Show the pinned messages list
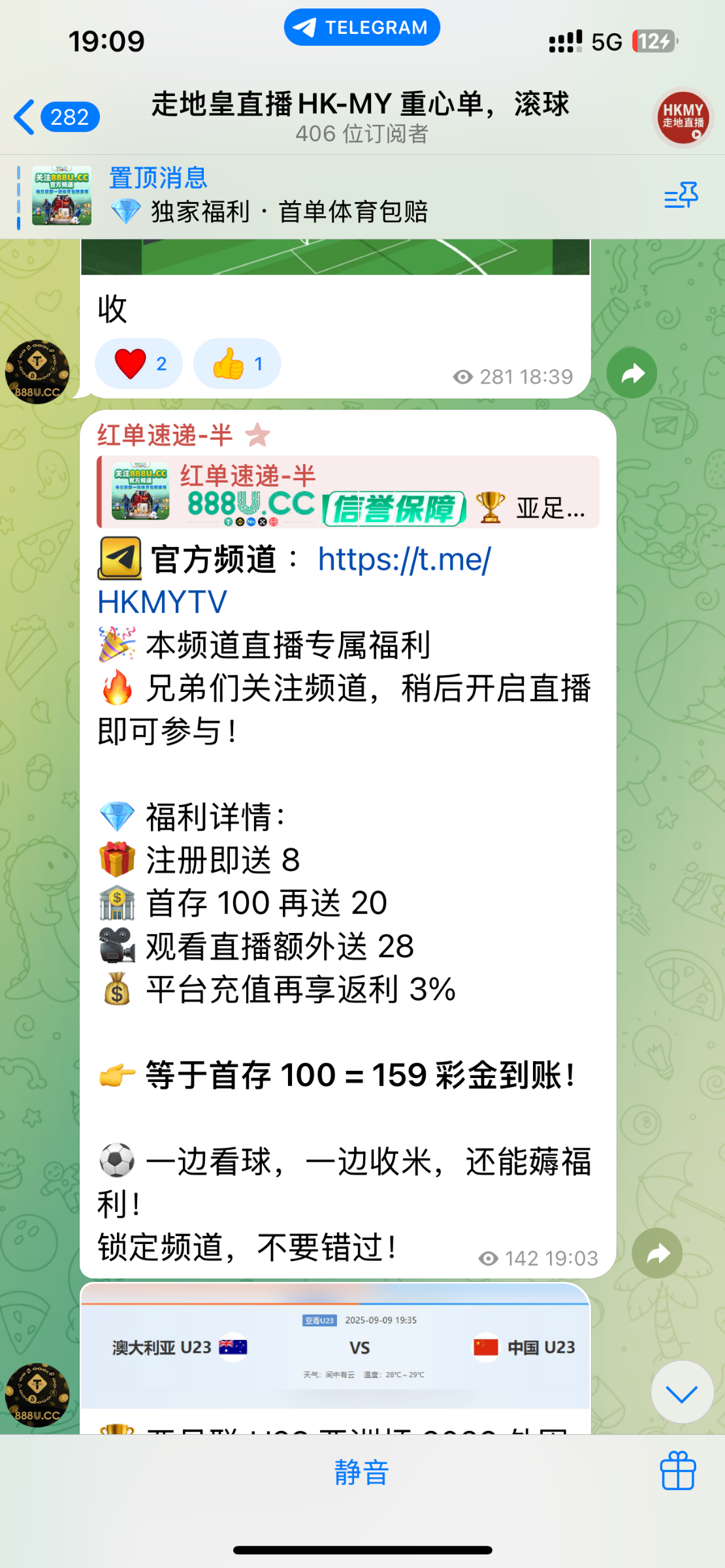The image size is (725, 1568). 681,196
